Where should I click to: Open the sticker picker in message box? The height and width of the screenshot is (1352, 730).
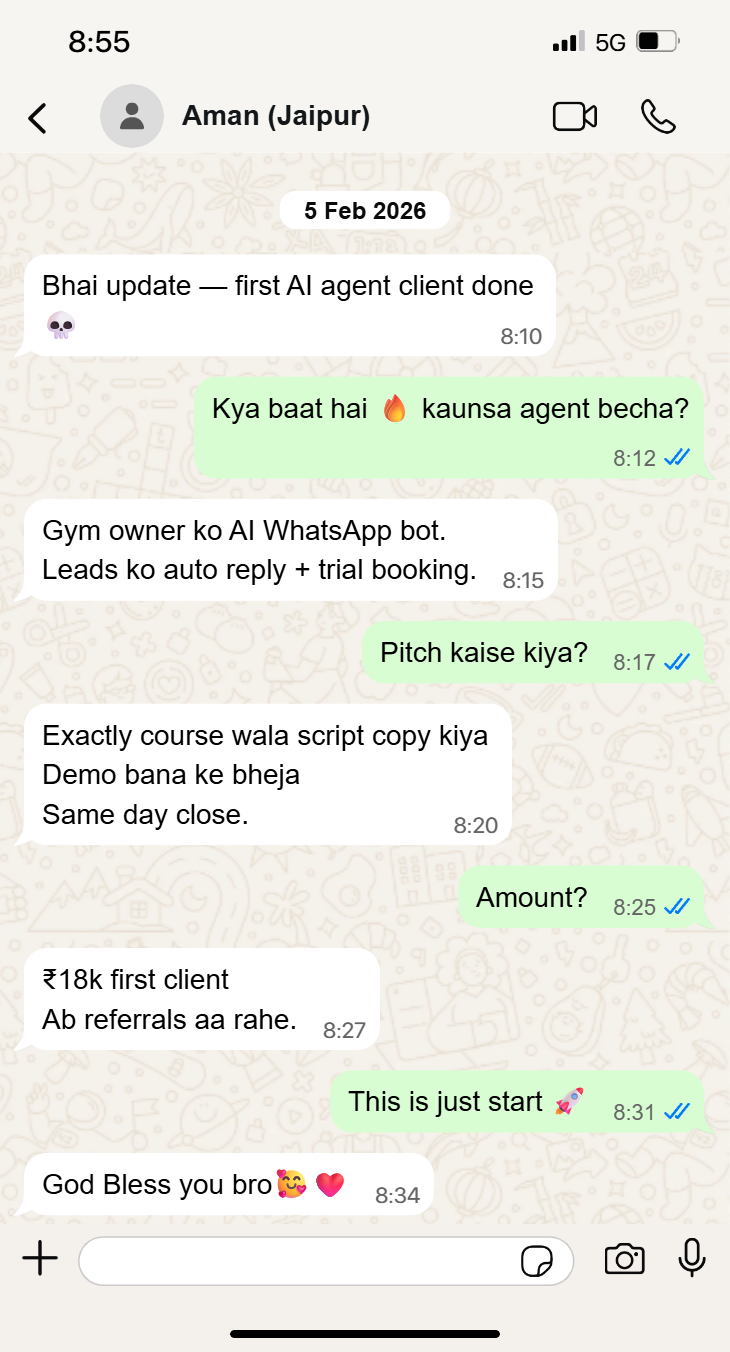pyautogui.click(x=537, y=1262)
